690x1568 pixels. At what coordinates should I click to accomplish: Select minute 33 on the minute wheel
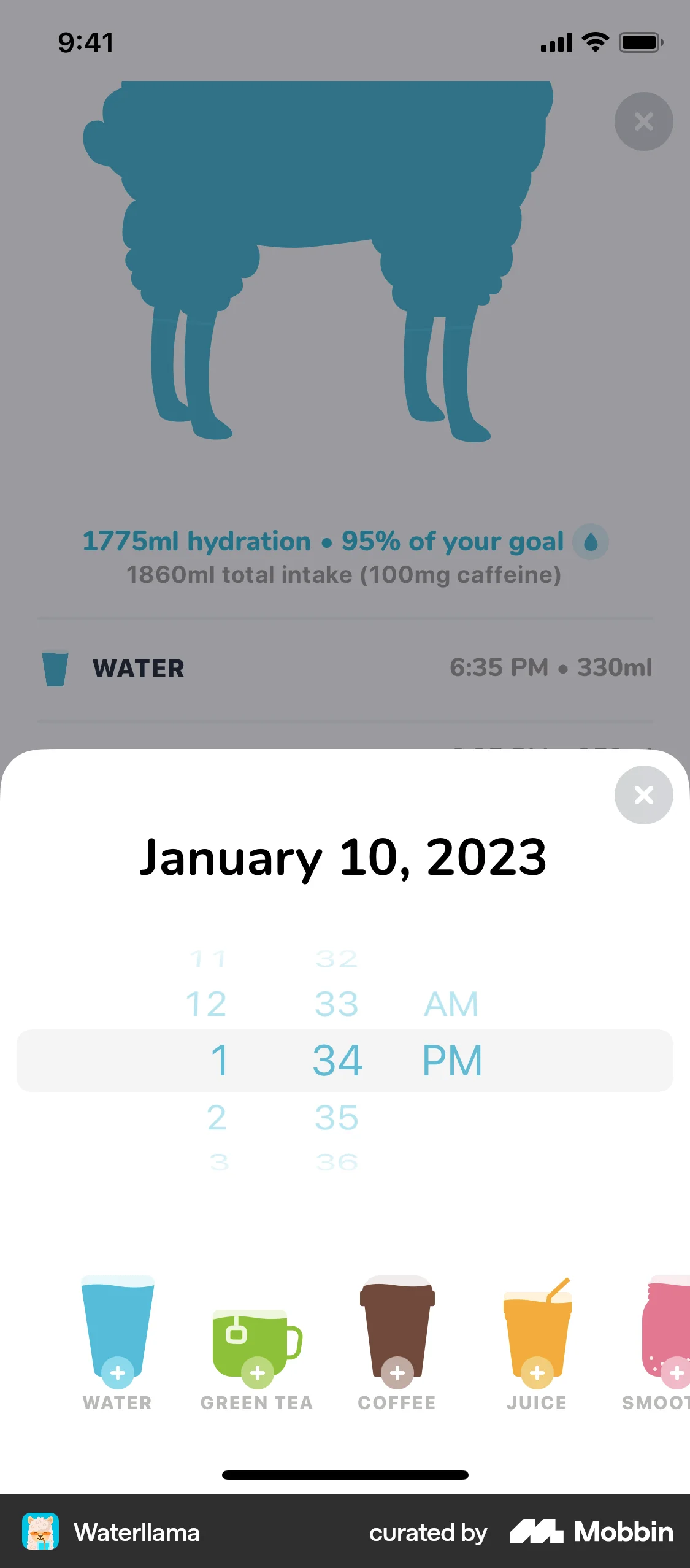pyautogui.click(x=335, y=1004)
